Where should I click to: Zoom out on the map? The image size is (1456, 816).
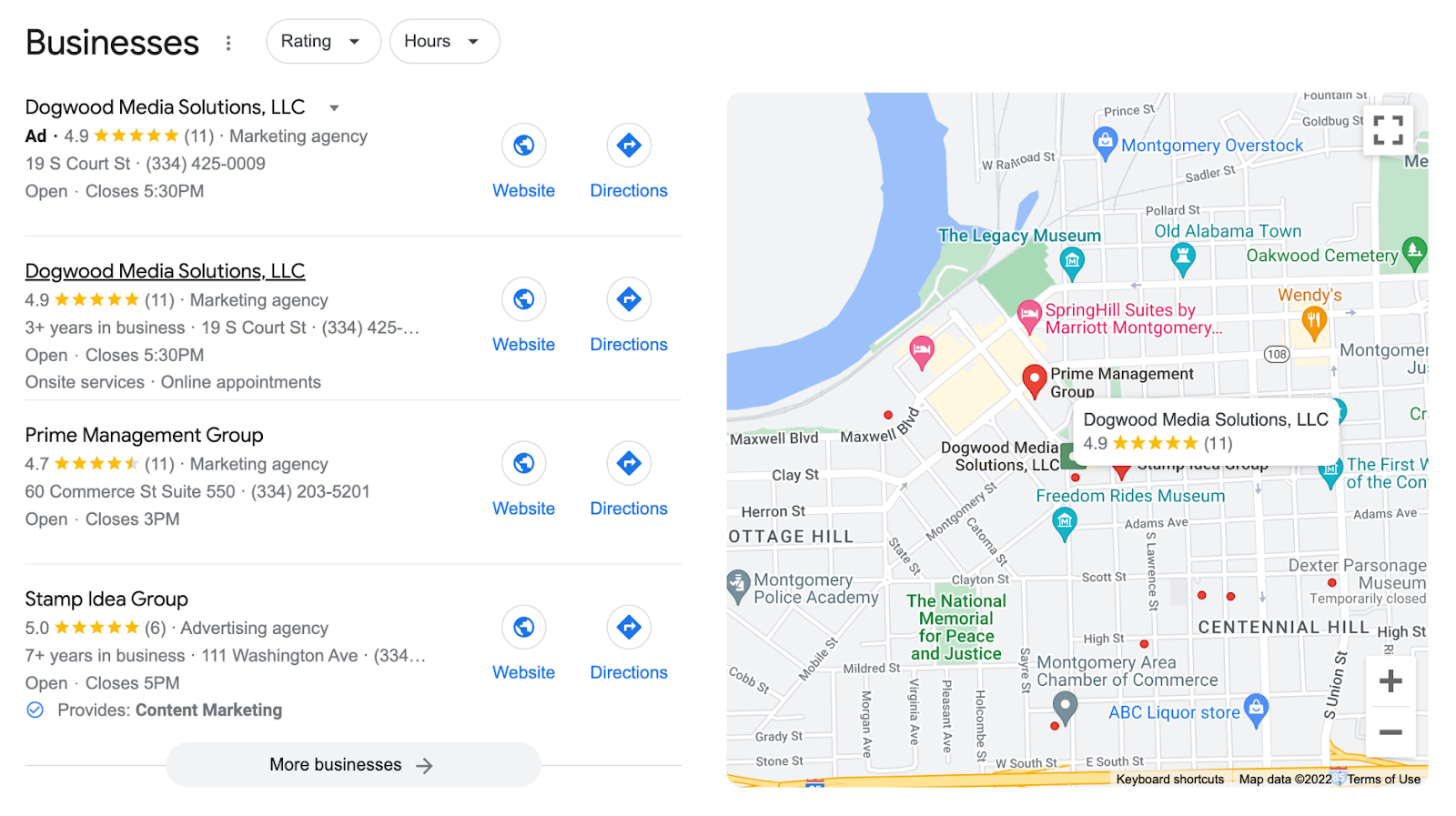pyautogui.click(x=1390, y=732)
